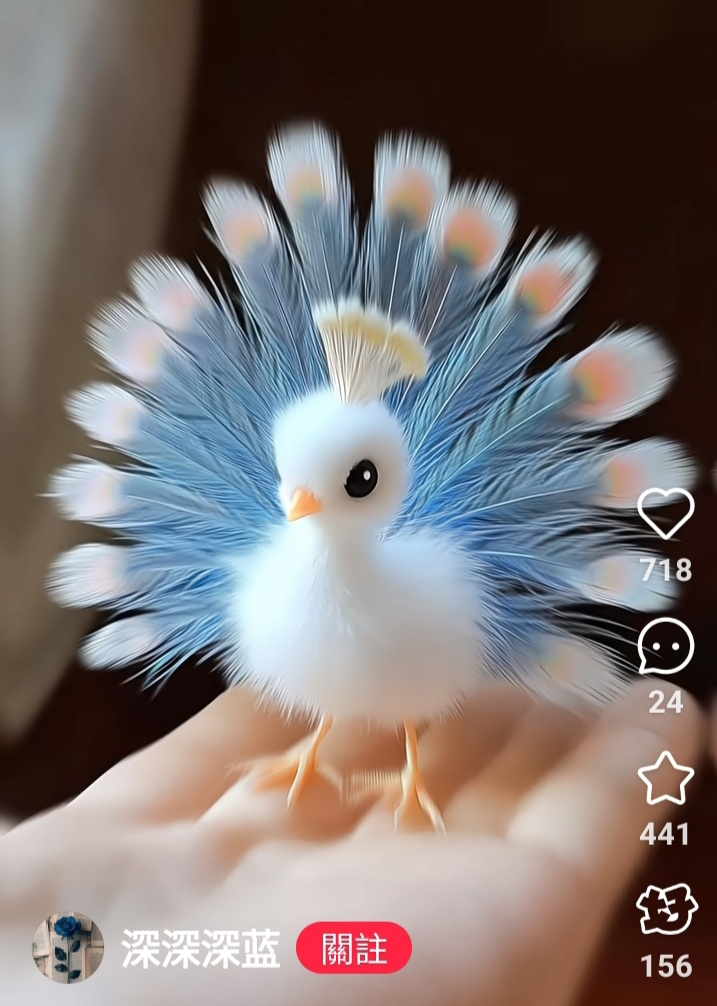Open the comments on this video
Screen dimensions: 717x1006
(665, 646)
